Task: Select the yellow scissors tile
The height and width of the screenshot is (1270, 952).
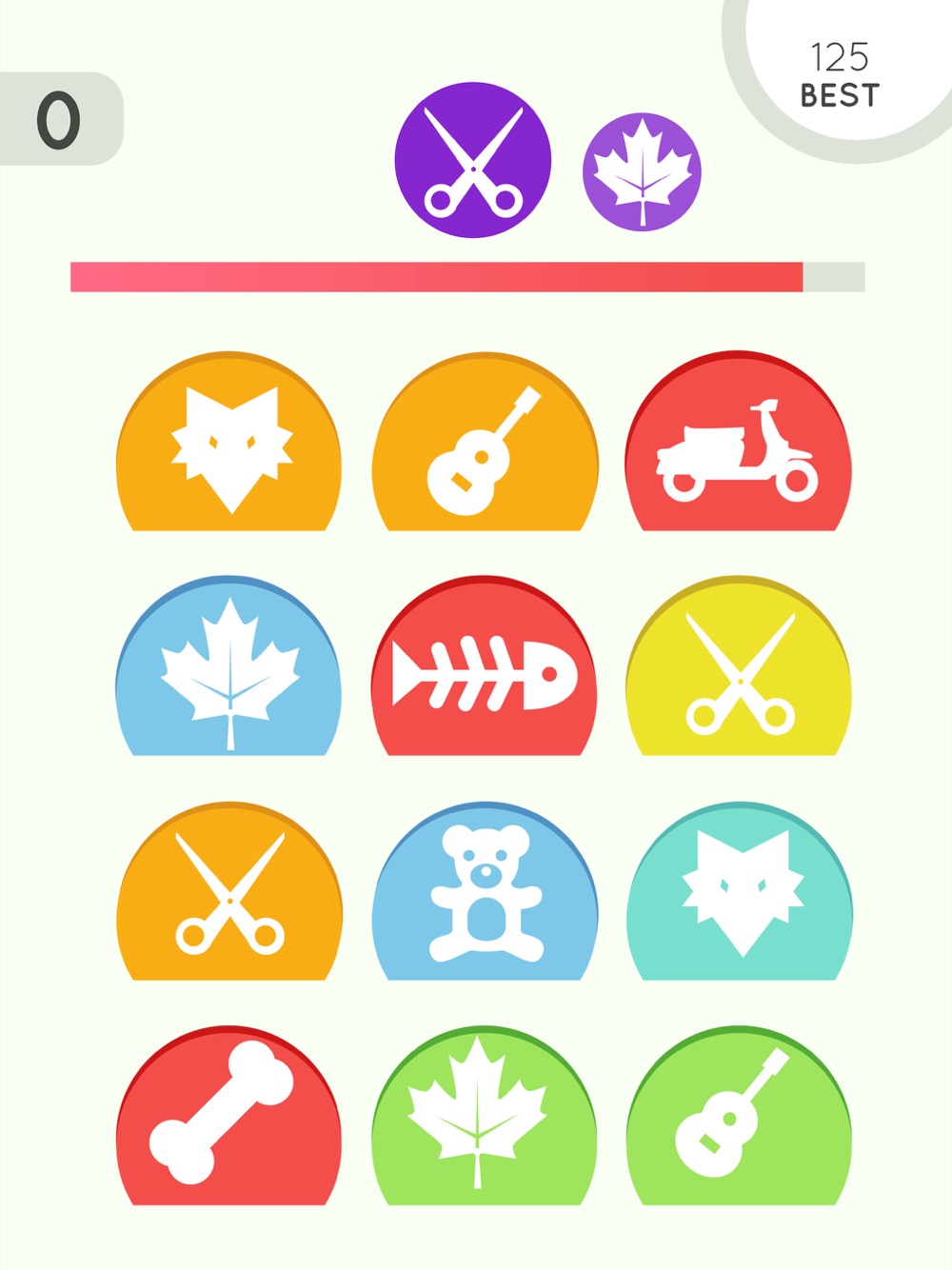Action: [739, 670]
